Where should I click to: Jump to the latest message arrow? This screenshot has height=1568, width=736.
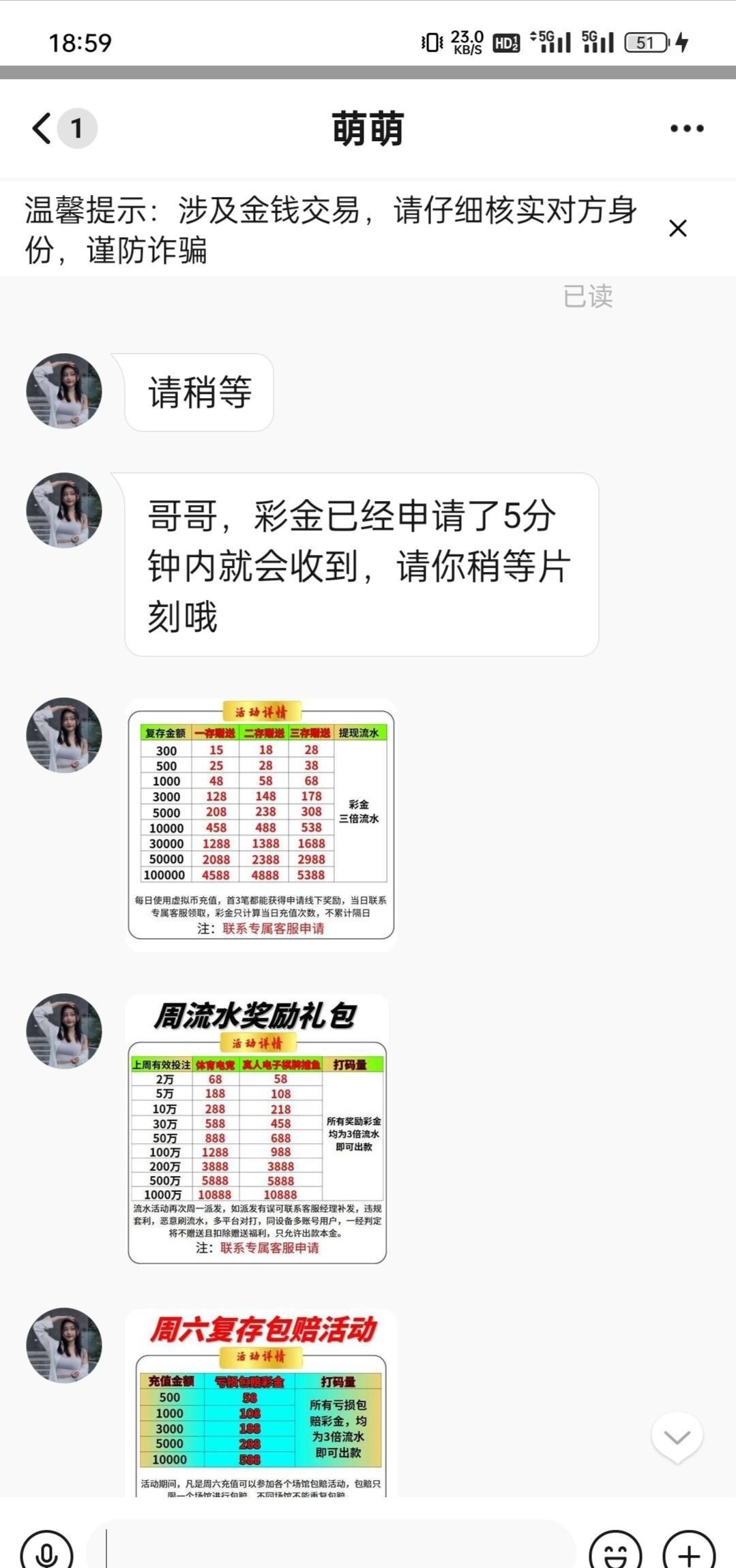point(677,1437)
